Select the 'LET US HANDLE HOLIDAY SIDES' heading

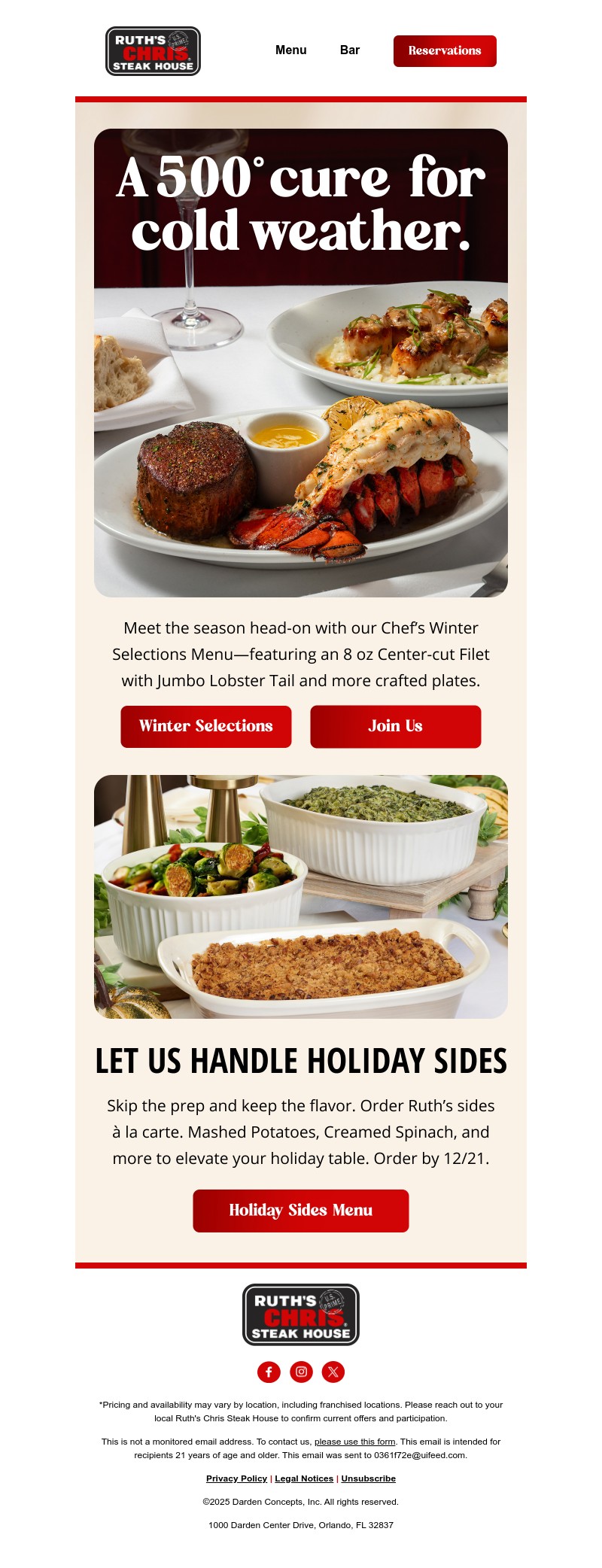point(301,1062)
